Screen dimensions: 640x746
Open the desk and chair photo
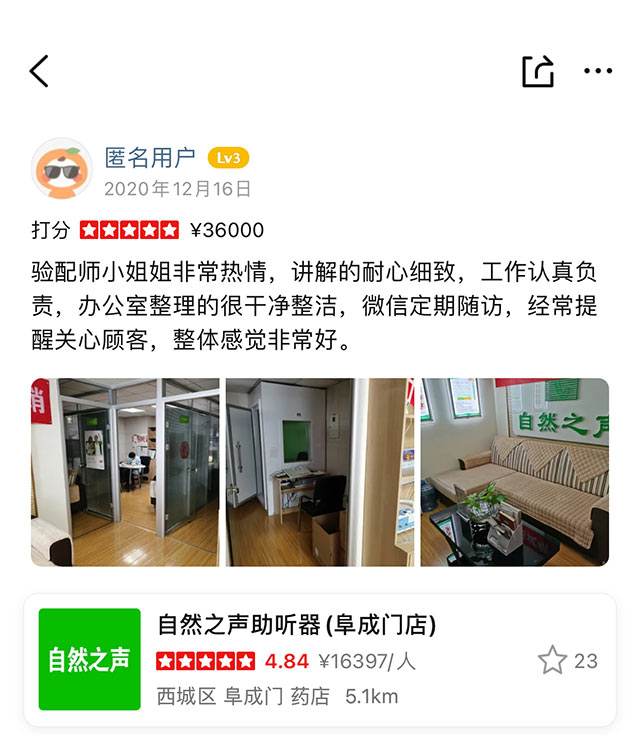point(320,472)
